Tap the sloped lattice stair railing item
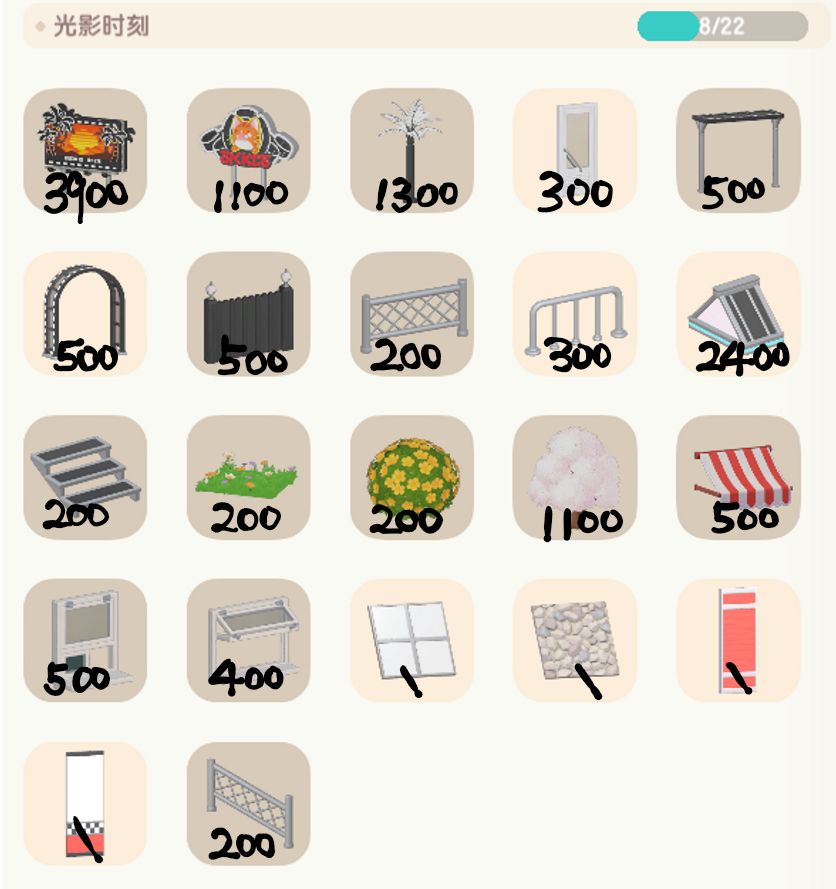The height and width of the screenshot is (889, 836). [x=248, y=804]
